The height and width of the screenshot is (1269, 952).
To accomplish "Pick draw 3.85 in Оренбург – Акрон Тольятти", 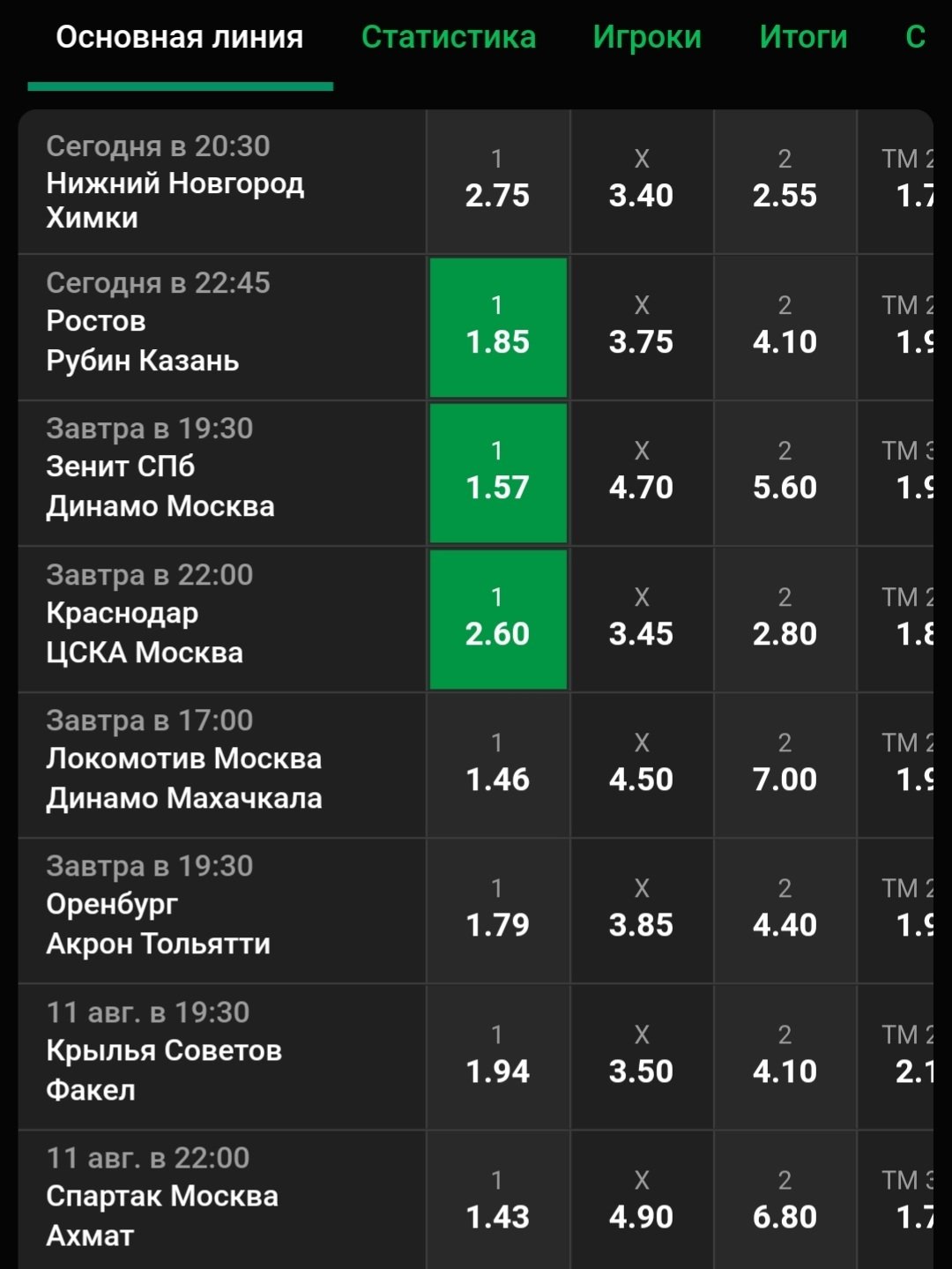I will click(641, 910).
